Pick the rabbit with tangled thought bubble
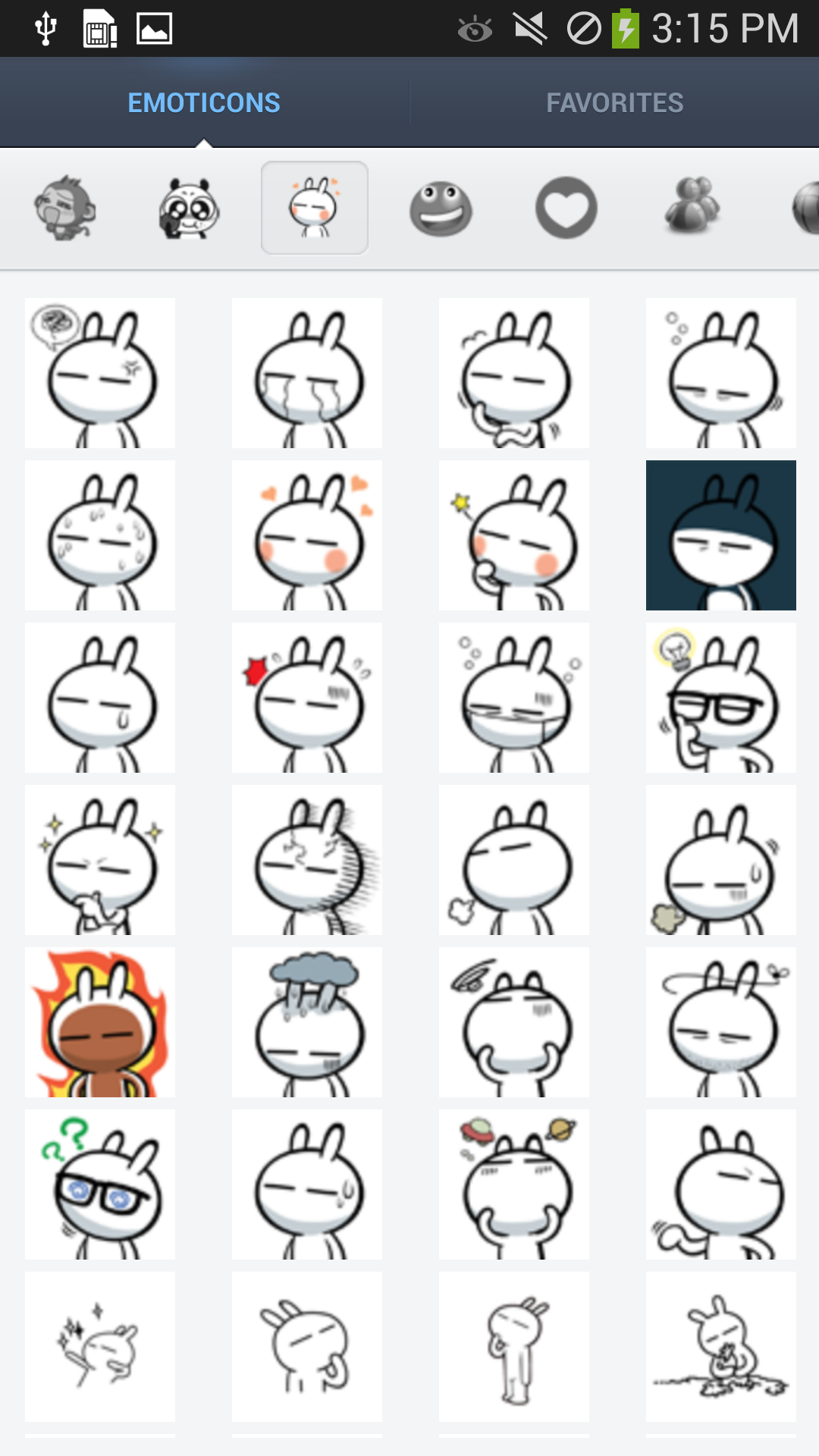Image resolution: width=819 pixels, height=1456 pixels. coord(100,373)
